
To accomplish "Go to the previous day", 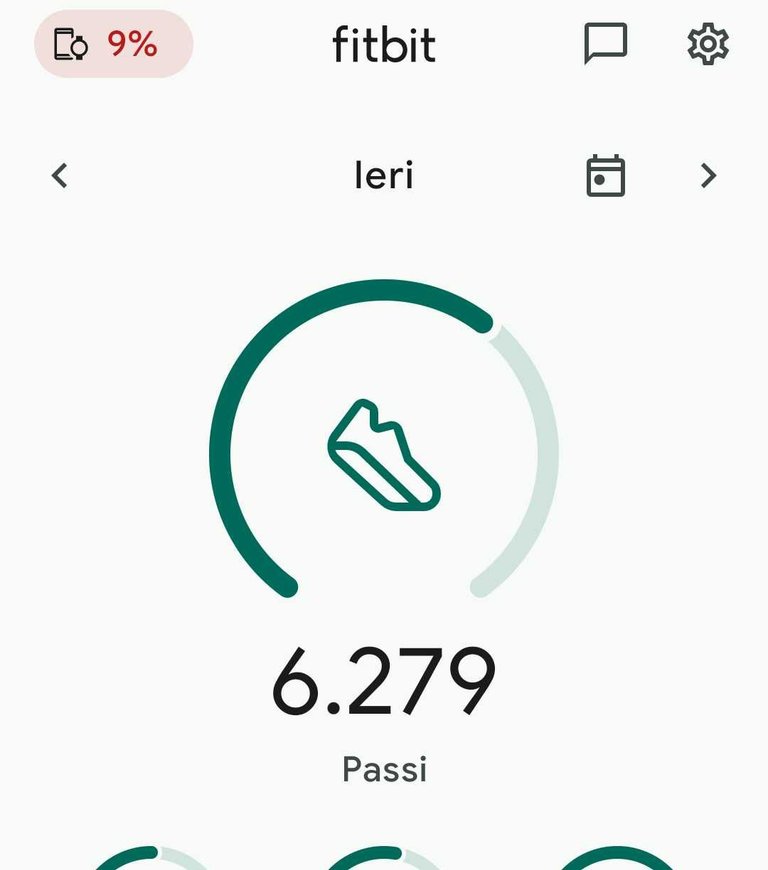I will pos(60,176).
